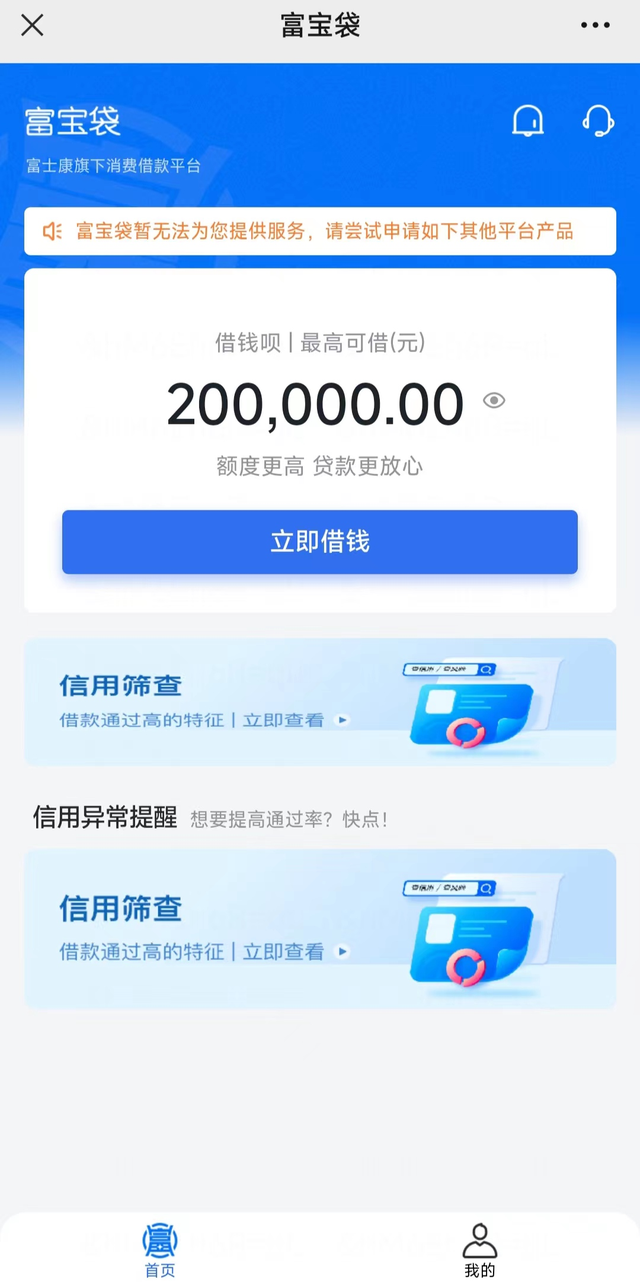
Task: Contact customer service via headset icon
Action: (598, 121)
